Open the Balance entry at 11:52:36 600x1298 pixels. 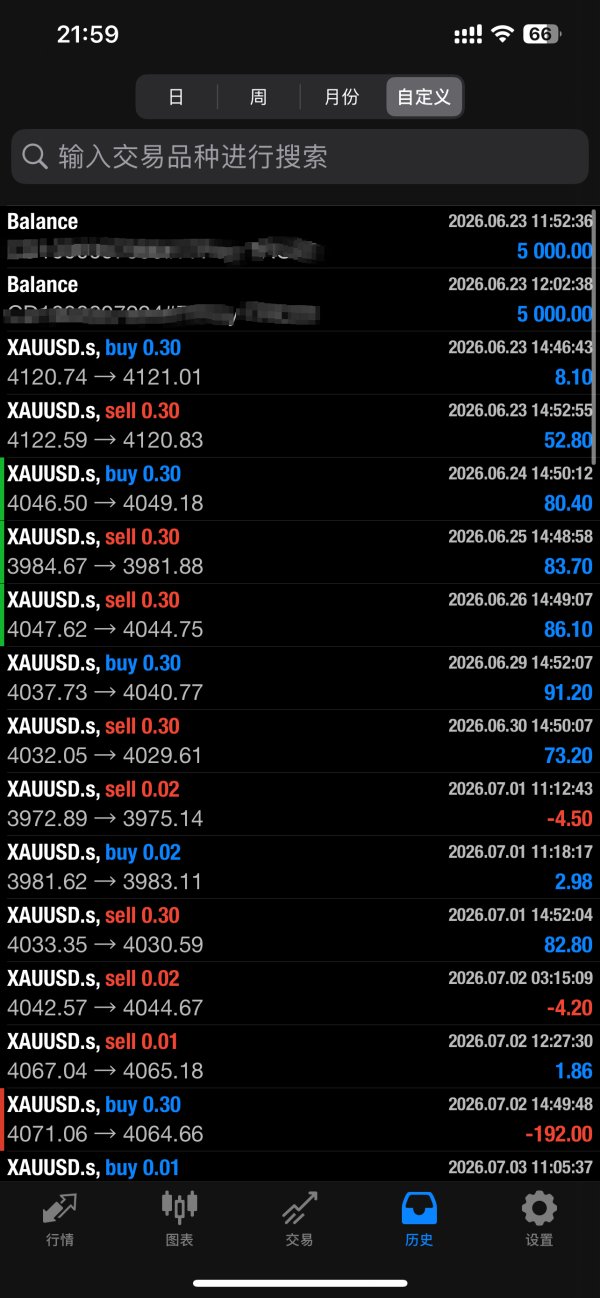point(300,237)
